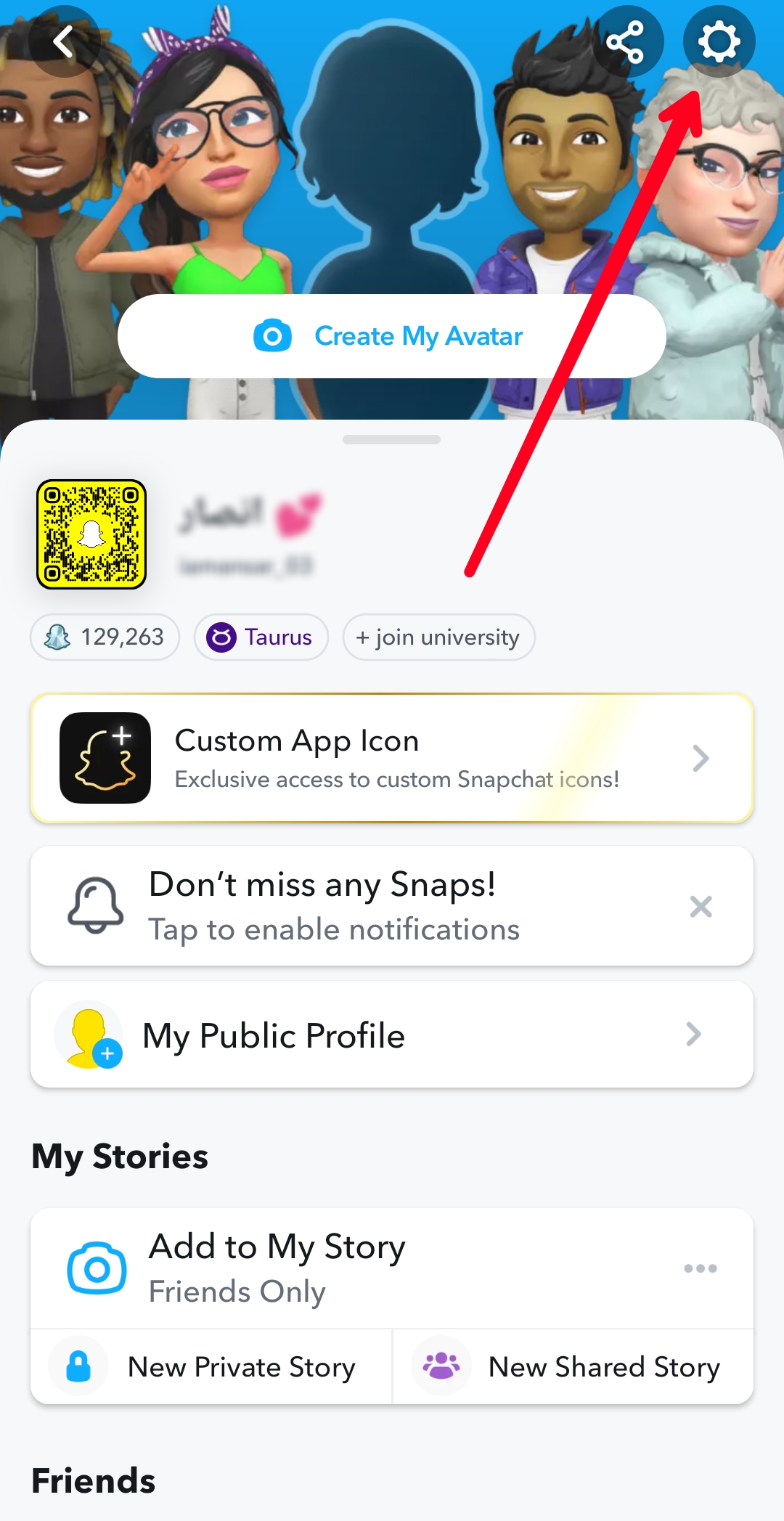This screenshot has width=784, height=1521.
Task: Open Snapchat settings via gear icon
Action: [x=719, y=41]
